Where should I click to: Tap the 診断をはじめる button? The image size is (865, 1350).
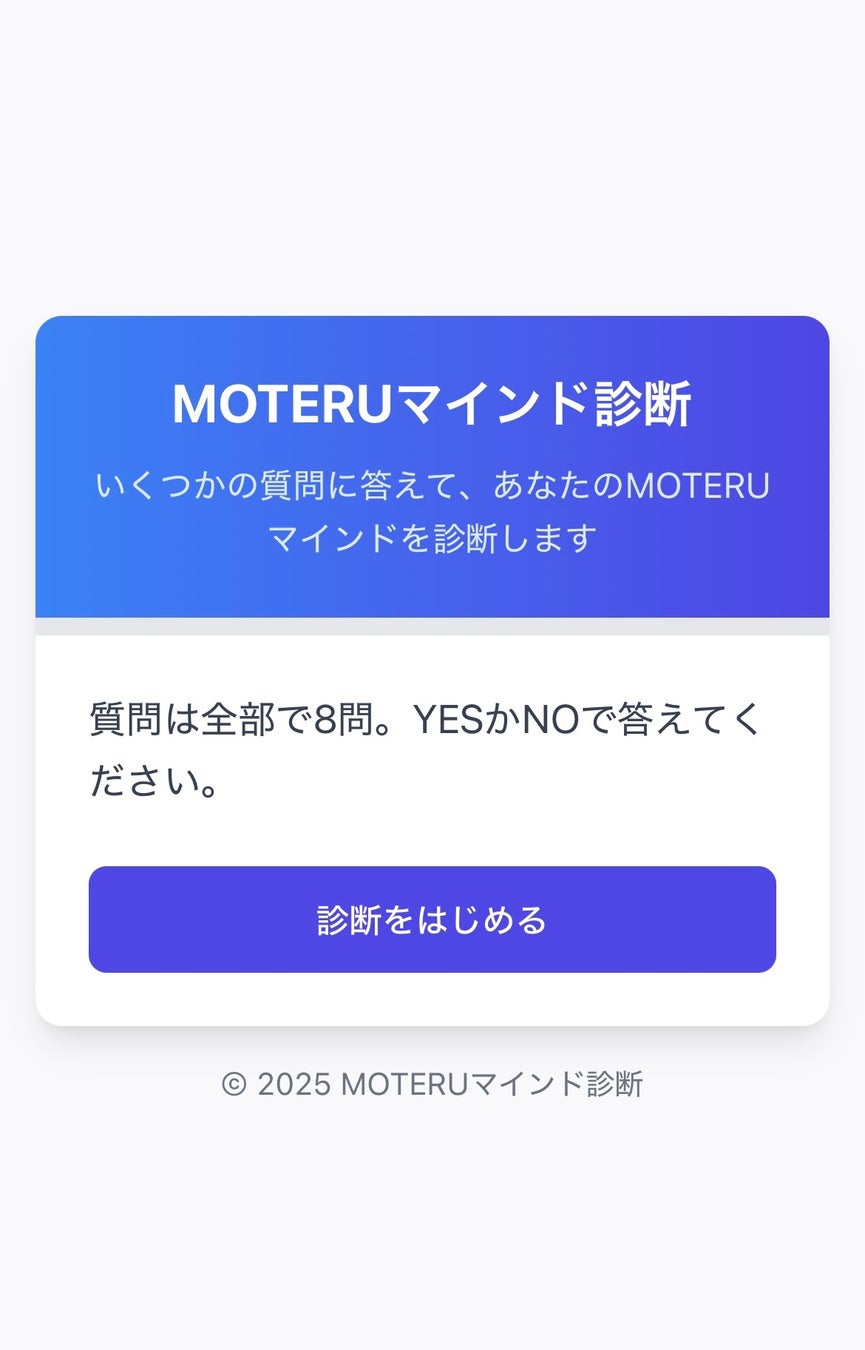tap(432, 919)
